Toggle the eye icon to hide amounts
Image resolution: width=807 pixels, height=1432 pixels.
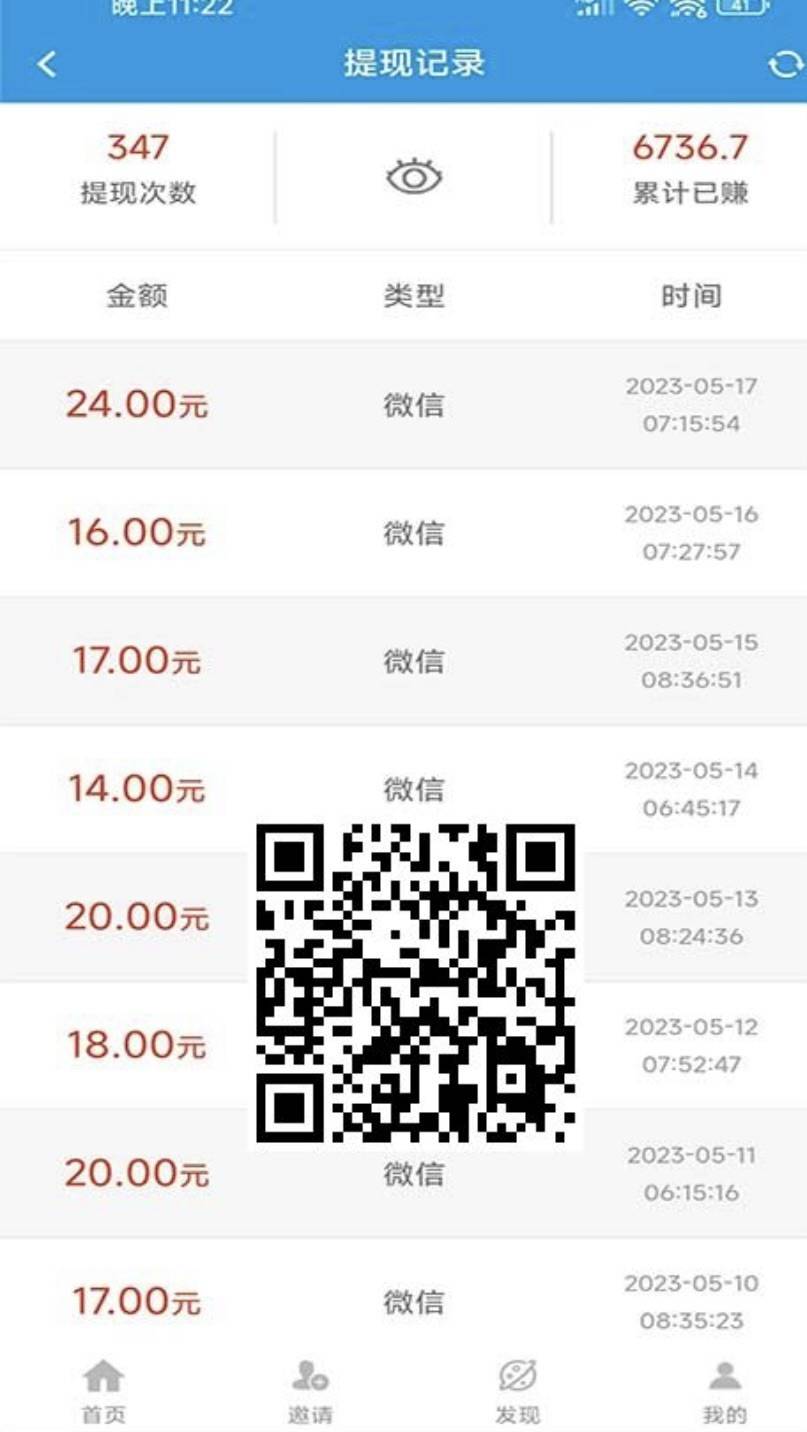(413, 178)
